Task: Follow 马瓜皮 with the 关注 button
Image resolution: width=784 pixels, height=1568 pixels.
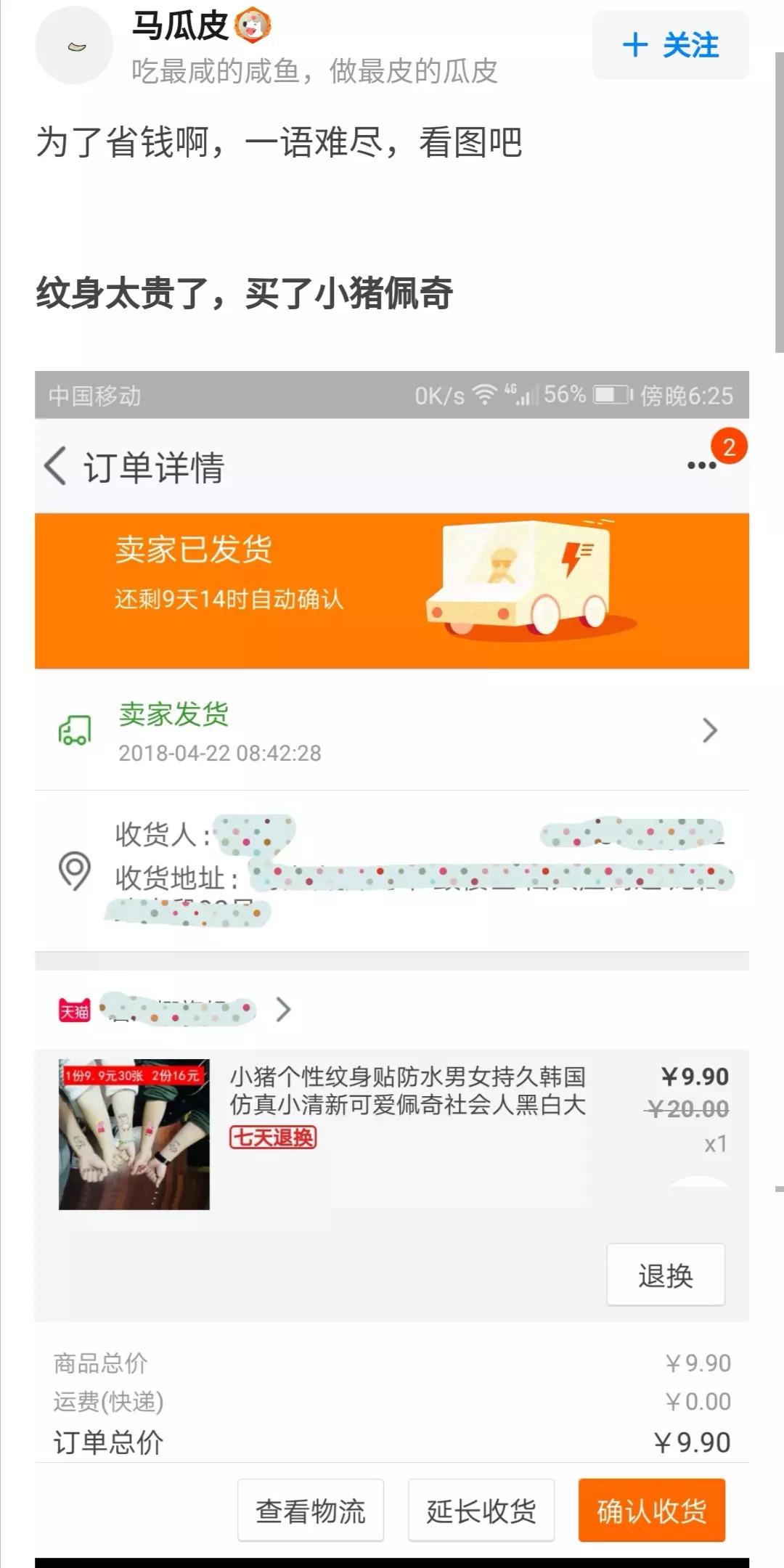Action: click(671, 45)
